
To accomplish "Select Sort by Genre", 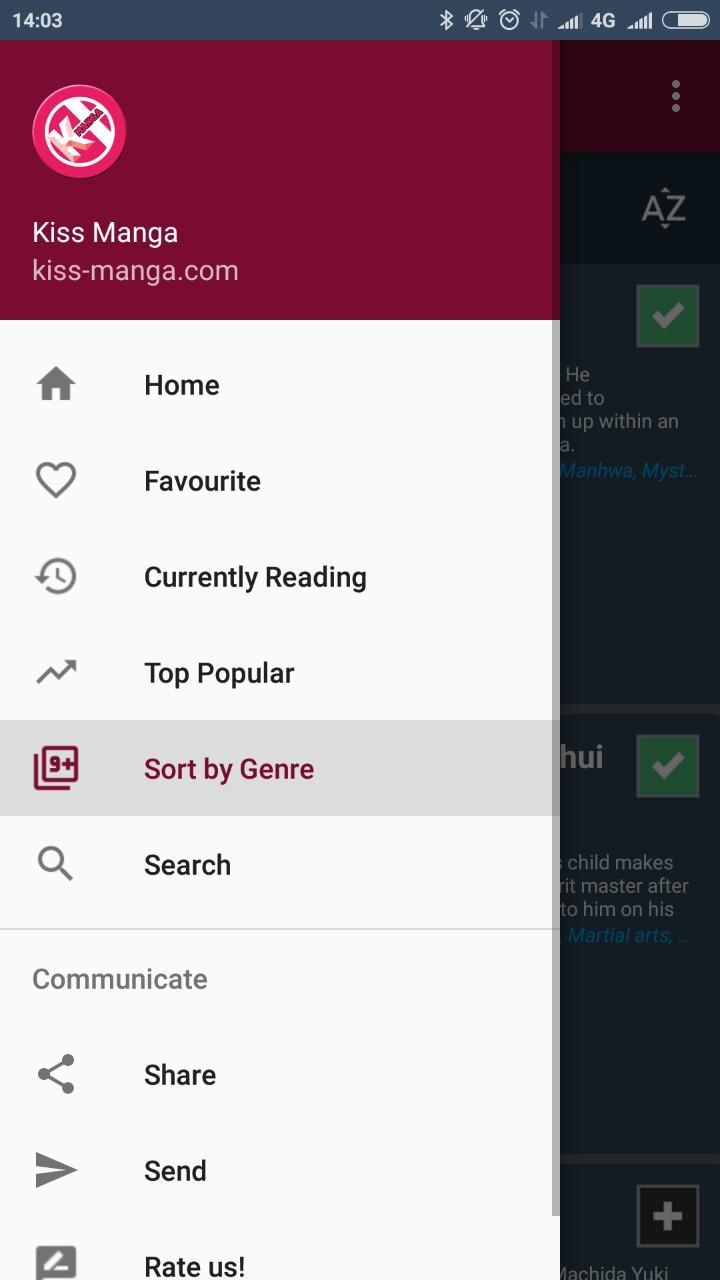I will [x=229, y=769].
